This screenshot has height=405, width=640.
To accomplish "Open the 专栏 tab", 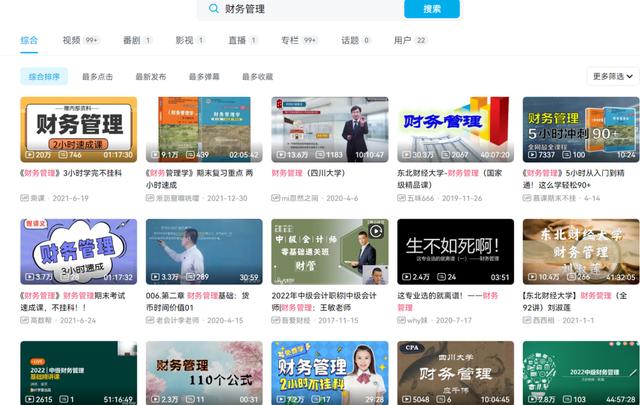I will click(298, 40).
